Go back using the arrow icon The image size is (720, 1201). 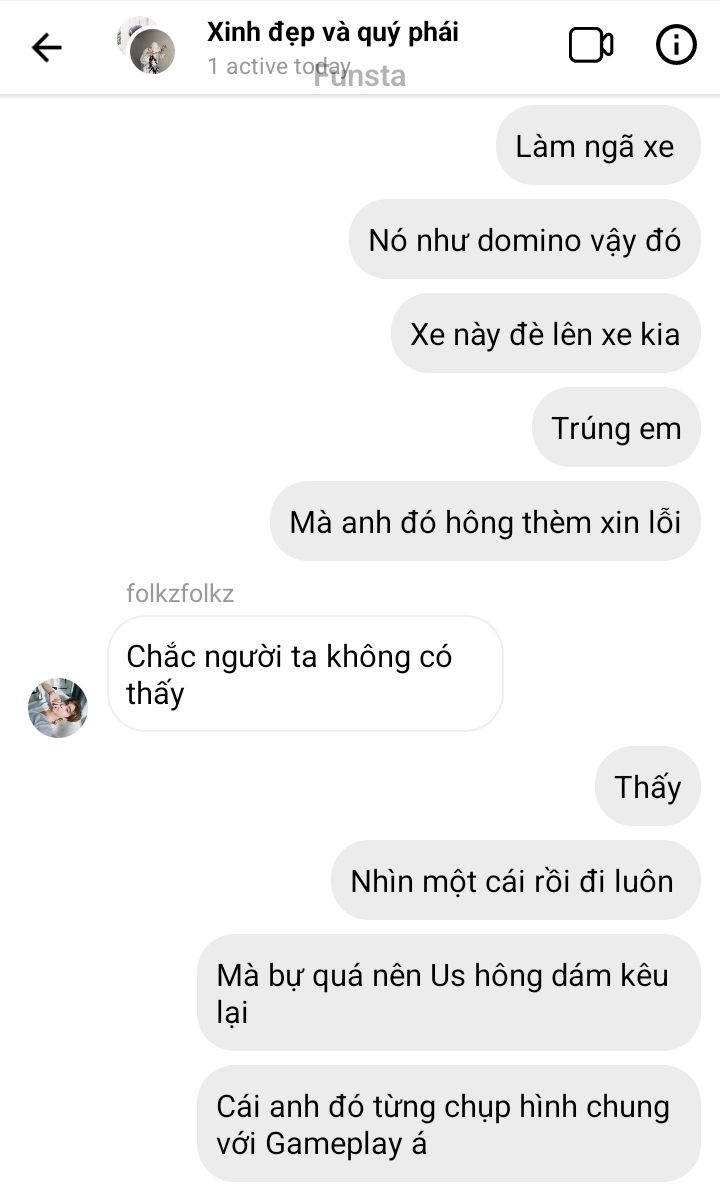point(46,47)
